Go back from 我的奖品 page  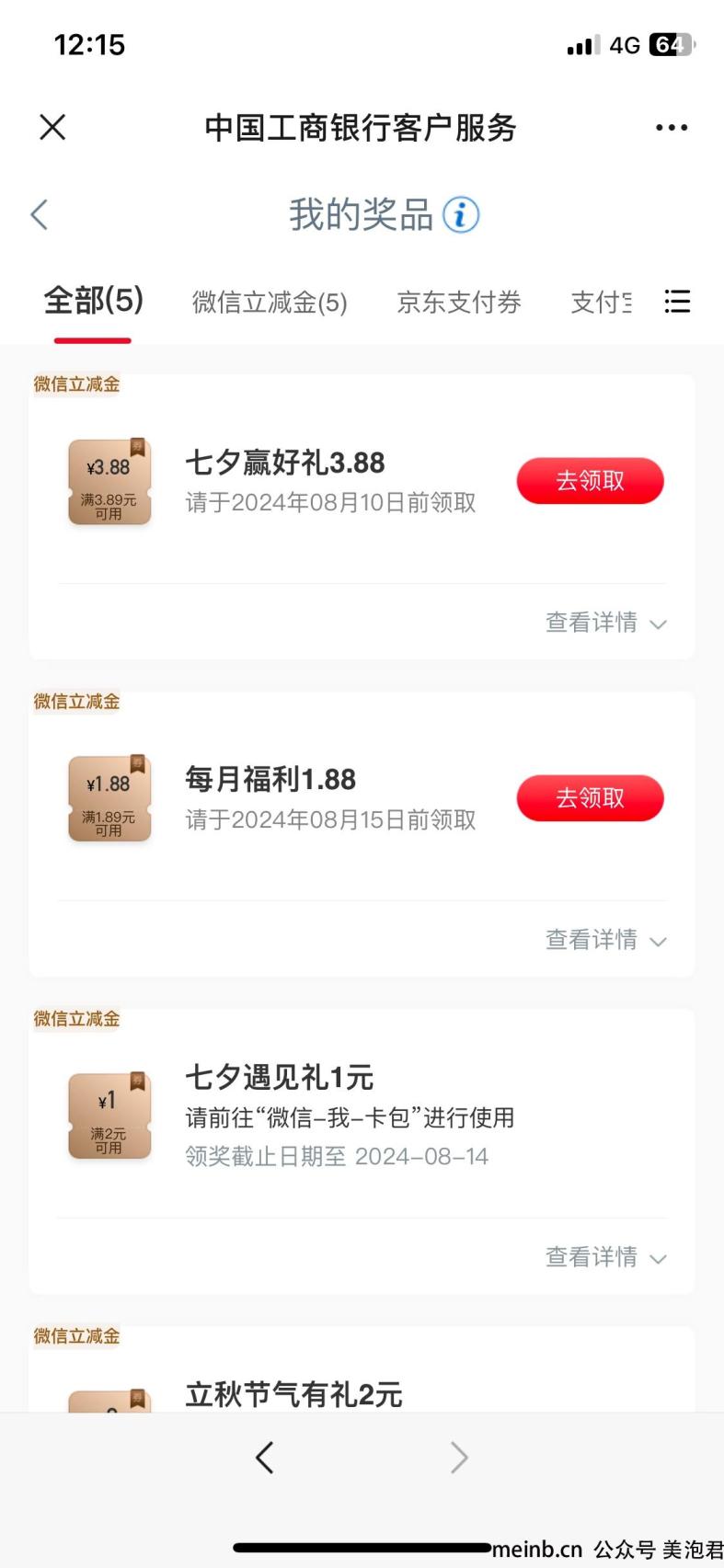point(39,214)
